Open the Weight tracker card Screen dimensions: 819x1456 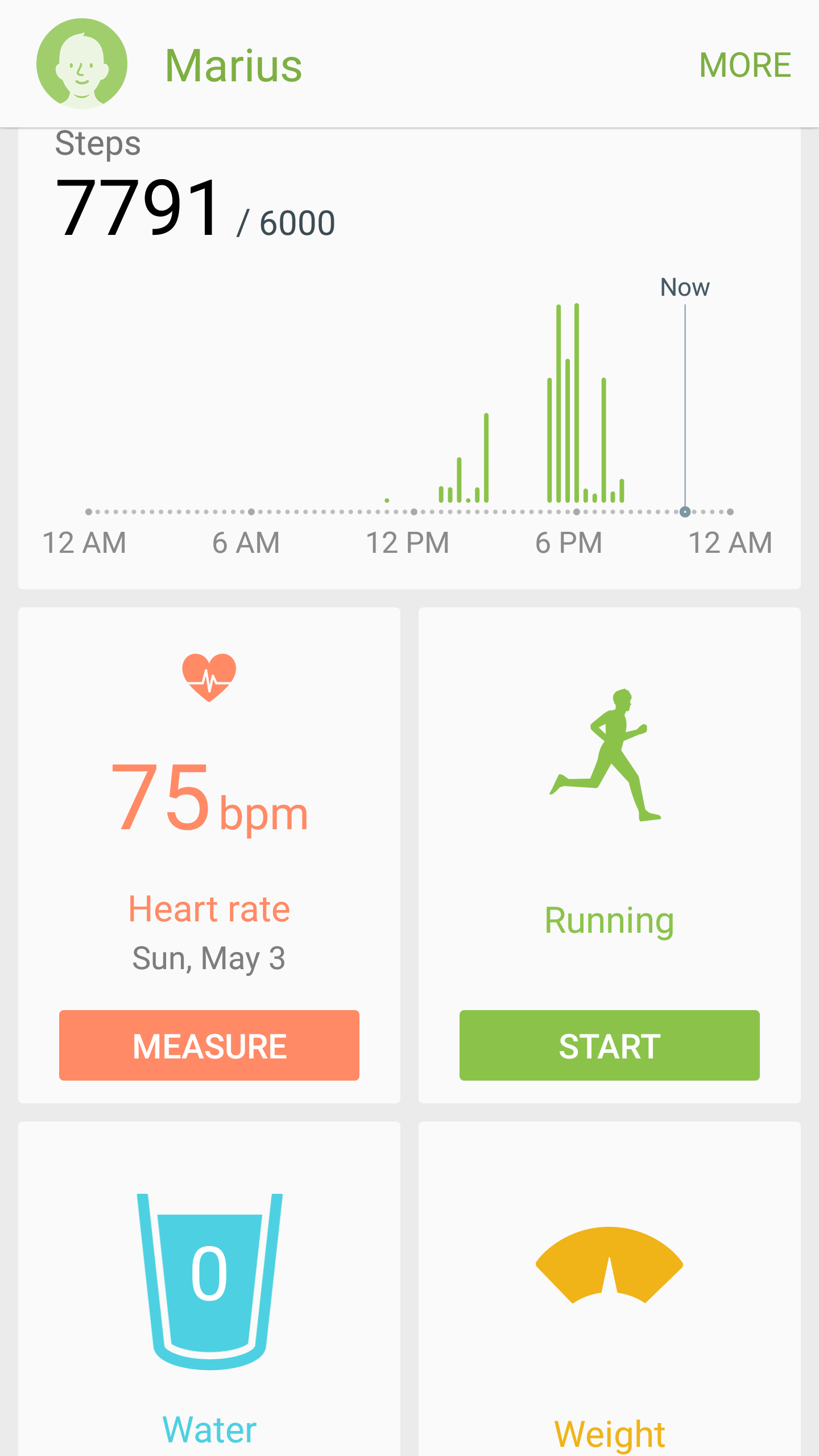[610, 1289]
